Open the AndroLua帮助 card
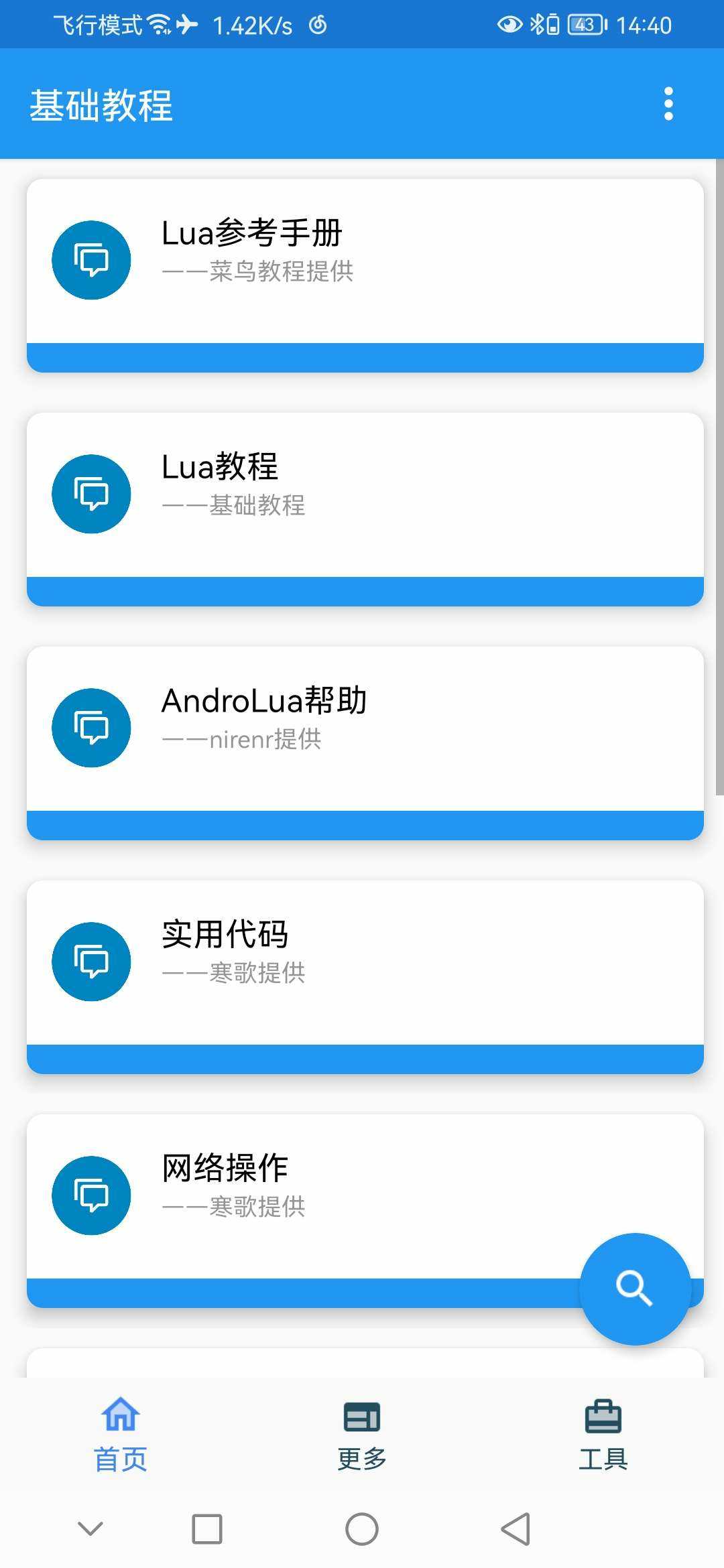Viewport: 724px width, 1568px height. [365, 743]
